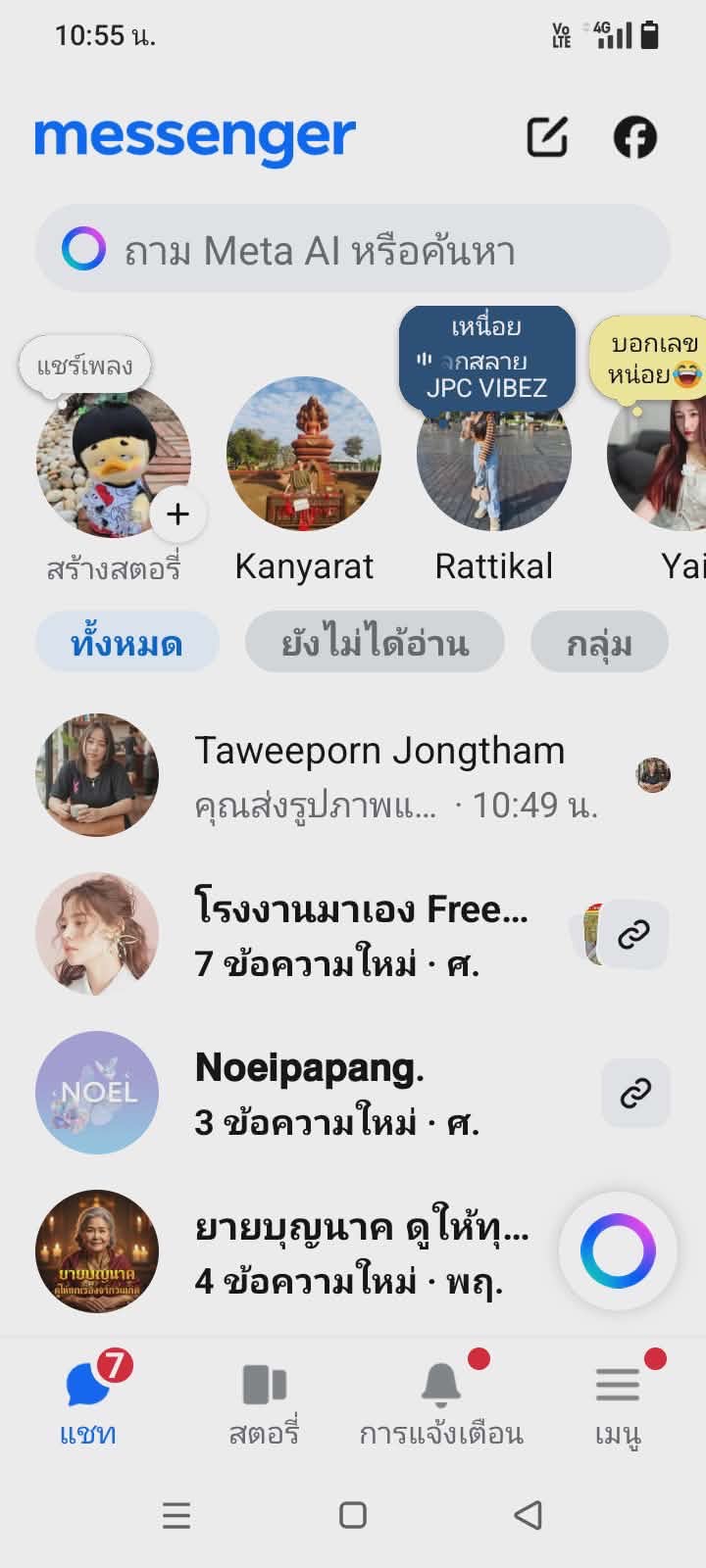706x1568 pixels.
Task: Tap the Meta AI search box
Action: [353, 250]
